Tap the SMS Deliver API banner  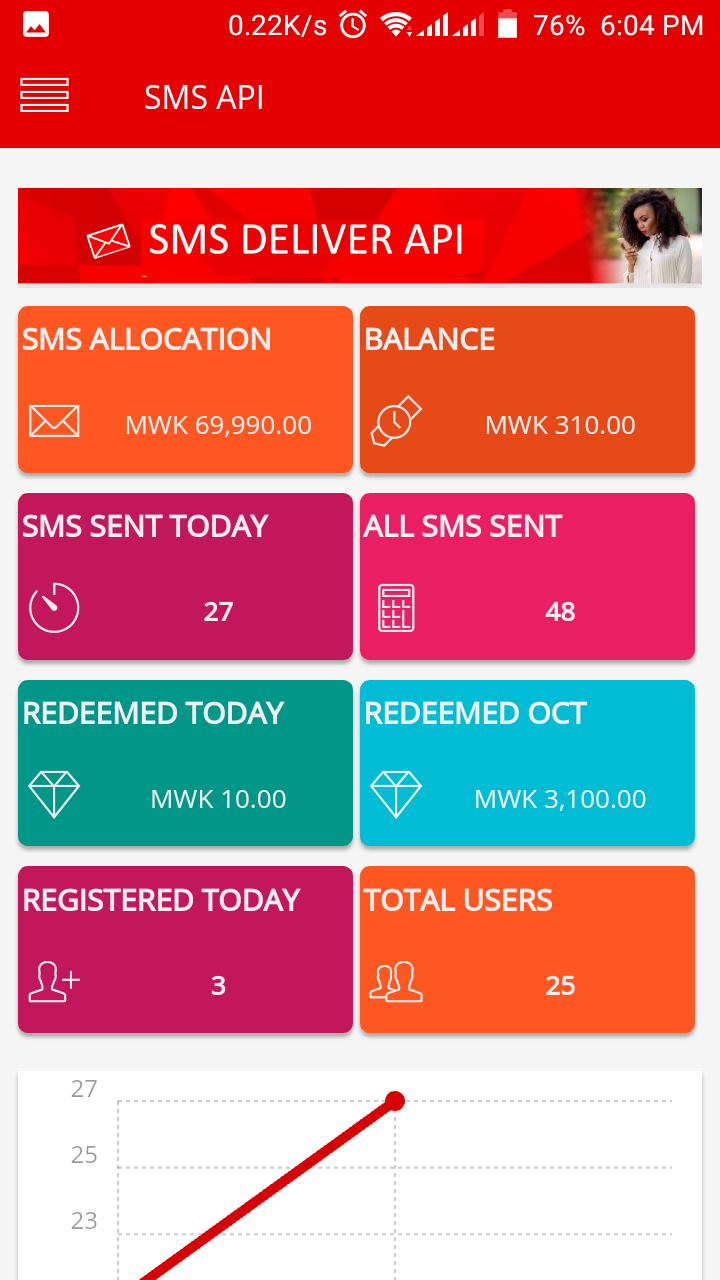coord(360,236)
